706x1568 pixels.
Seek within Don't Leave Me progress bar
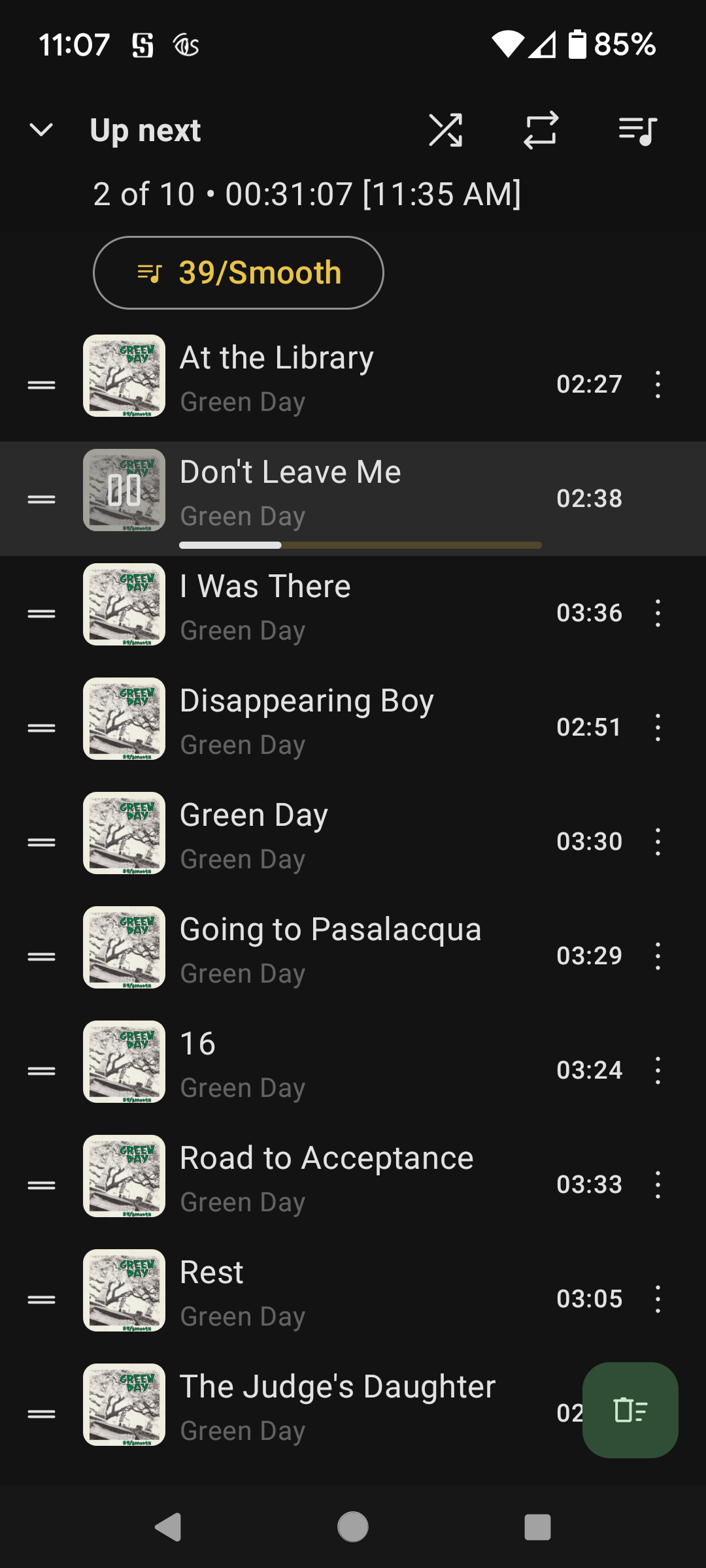360,545
